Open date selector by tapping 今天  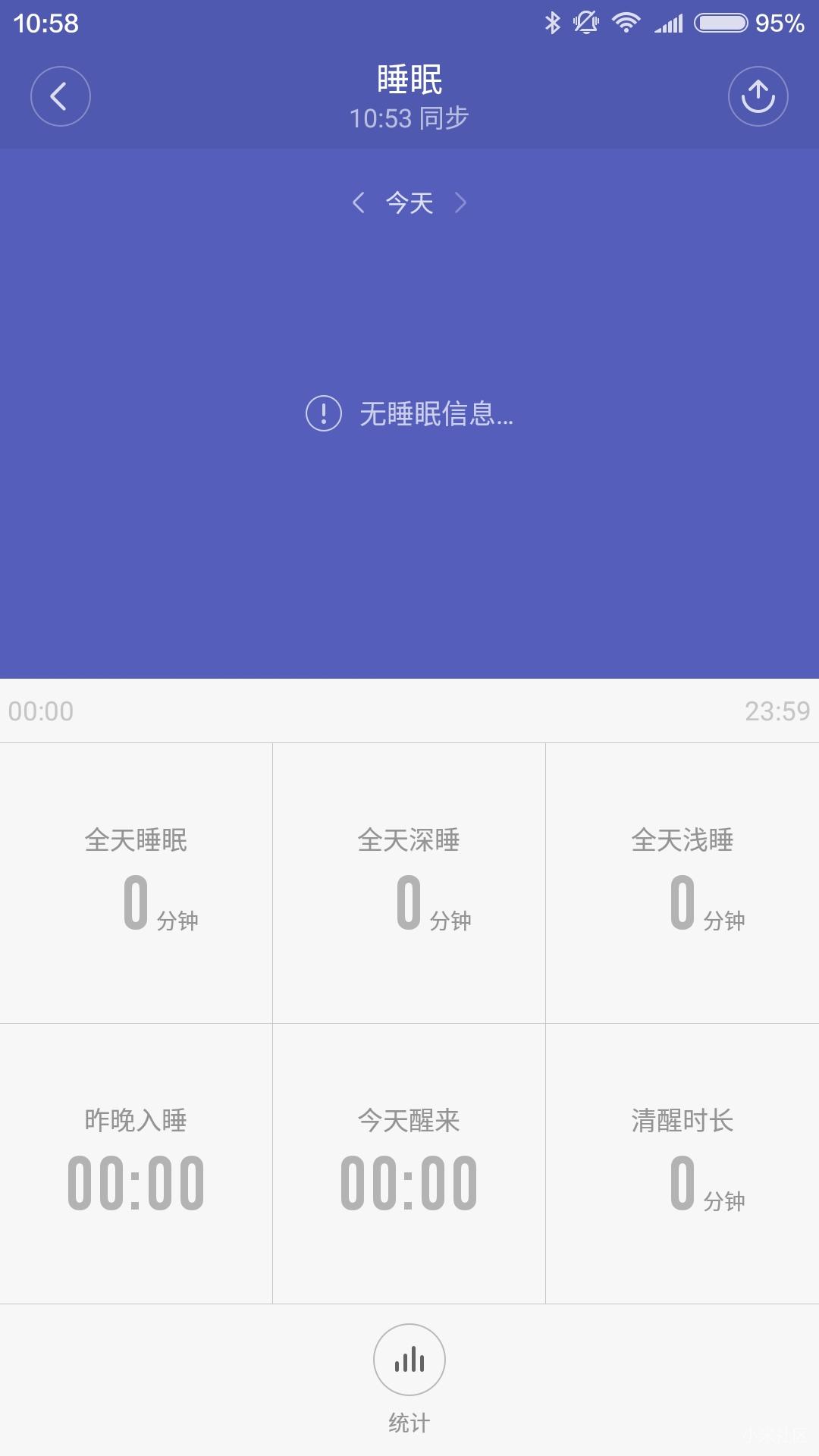tap(409, 202)
